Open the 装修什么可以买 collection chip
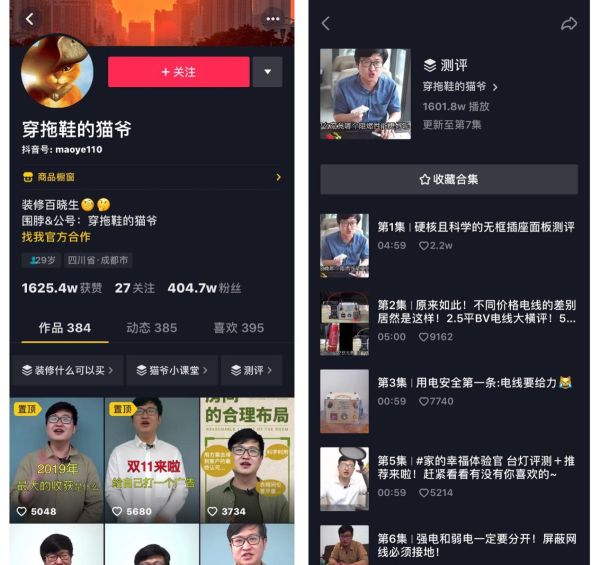The image size is (600, 565). (x=67, y=370)
